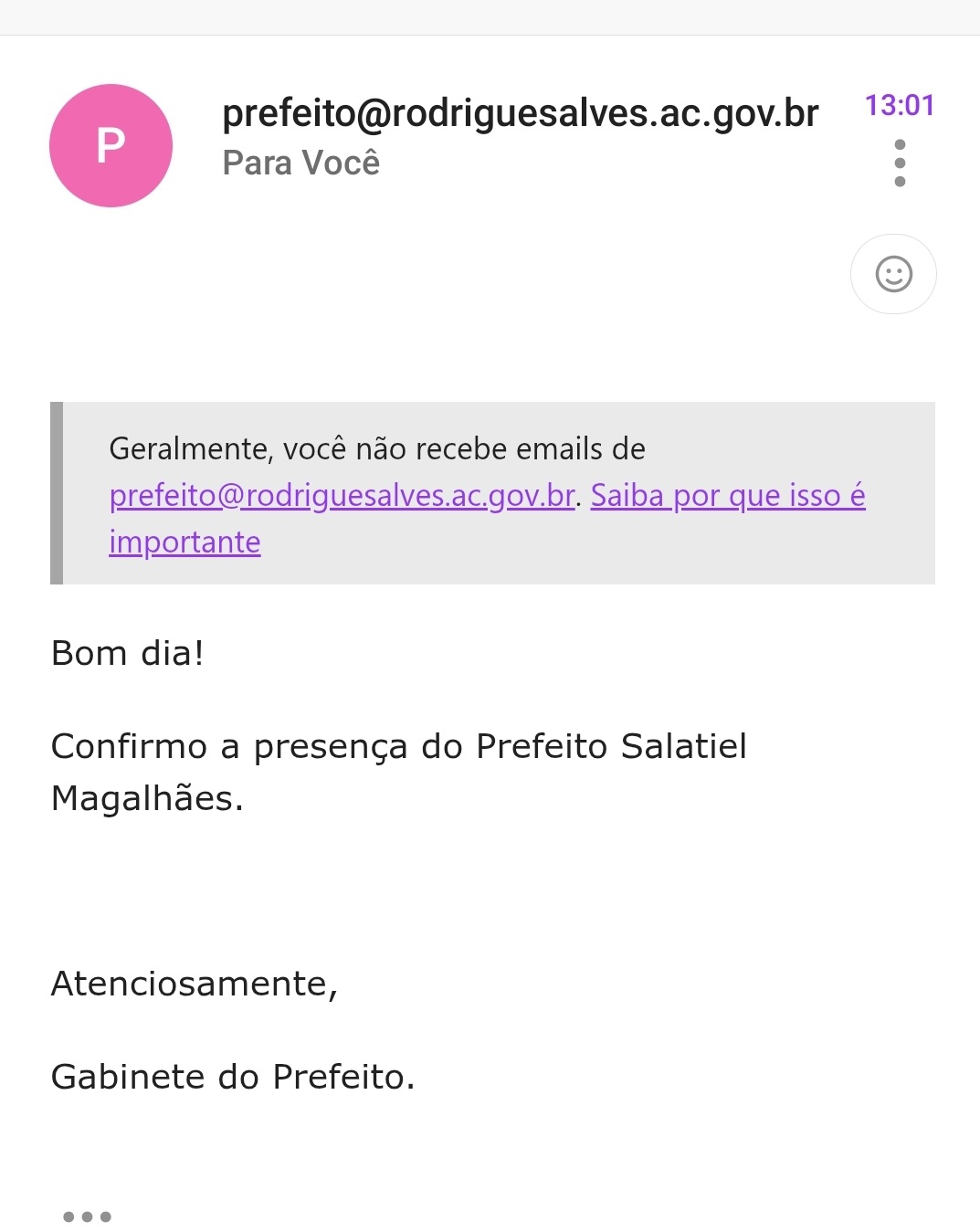Expand the hidden quoted text dots
Screen dimensions: 980x1232
(87, 1216)
